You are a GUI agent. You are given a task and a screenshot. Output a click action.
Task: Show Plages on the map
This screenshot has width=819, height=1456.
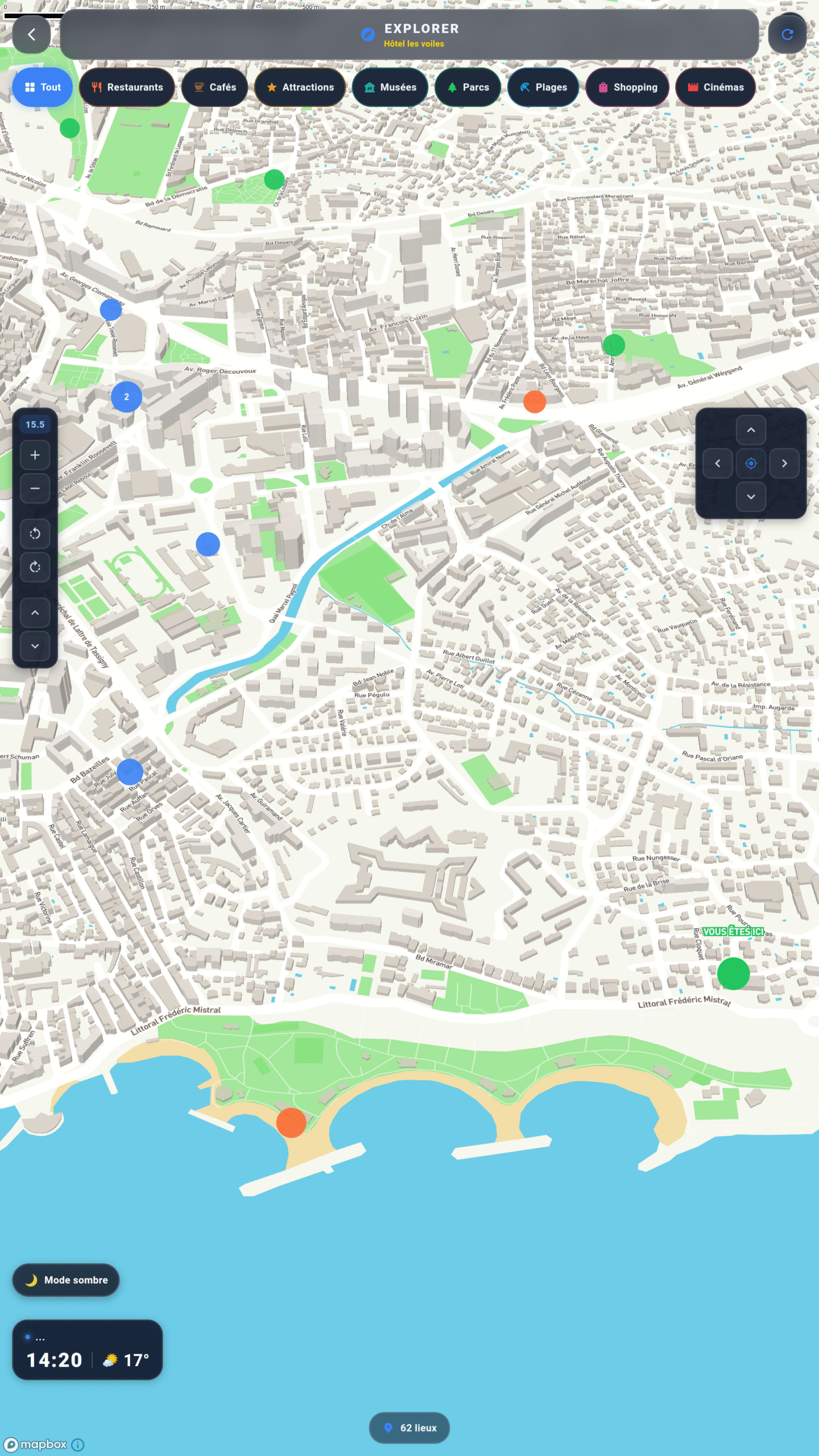[x=543, y=87]
